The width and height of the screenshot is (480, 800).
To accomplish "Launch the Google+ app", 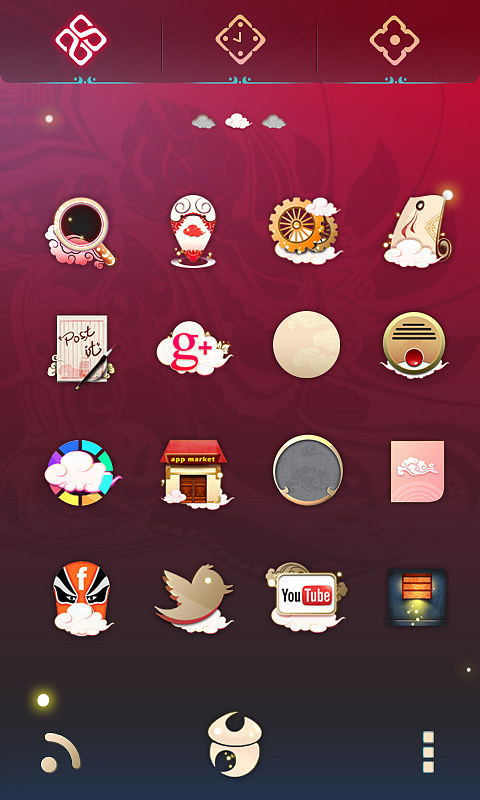I will tap(194, 347).
